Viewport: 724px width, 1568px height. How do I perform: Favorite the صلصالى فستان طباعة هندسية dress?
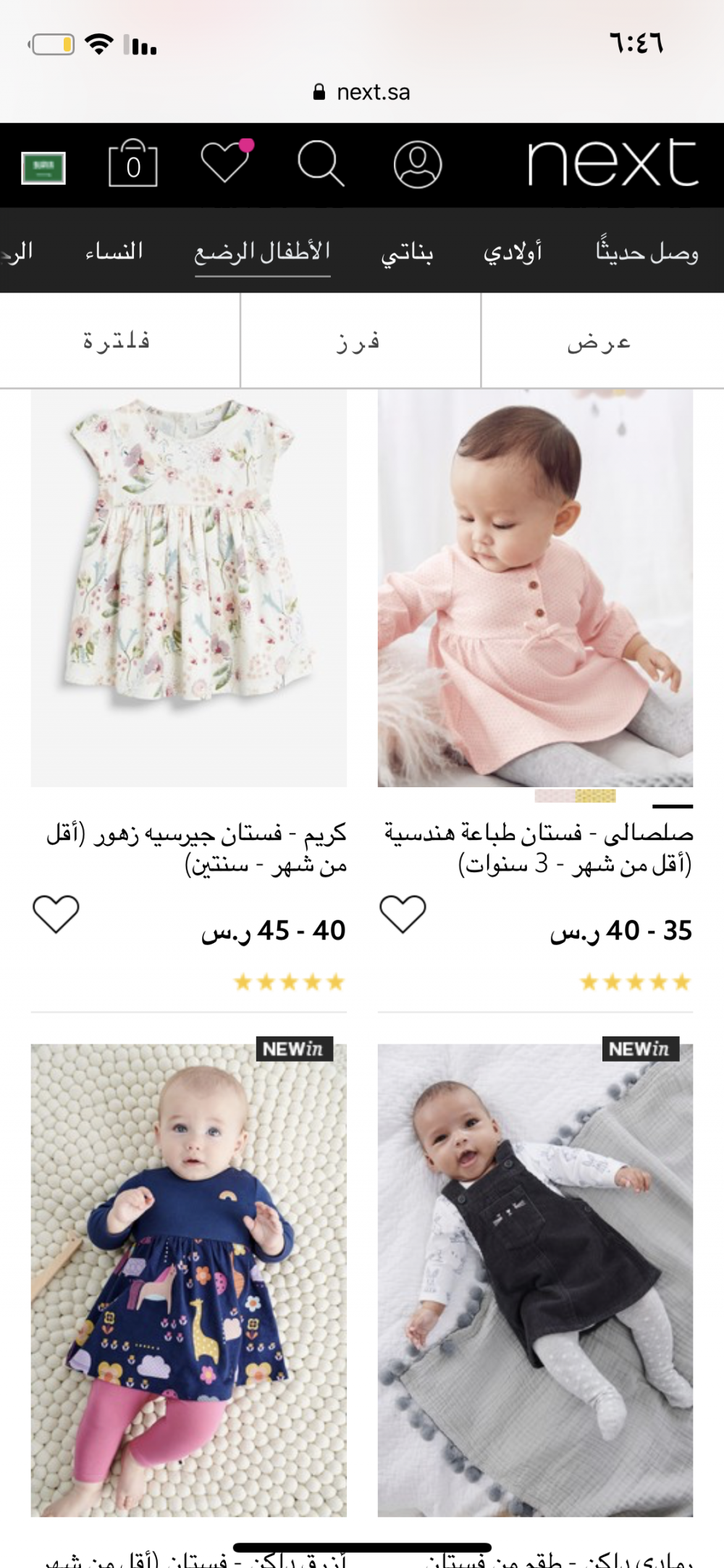403,914
